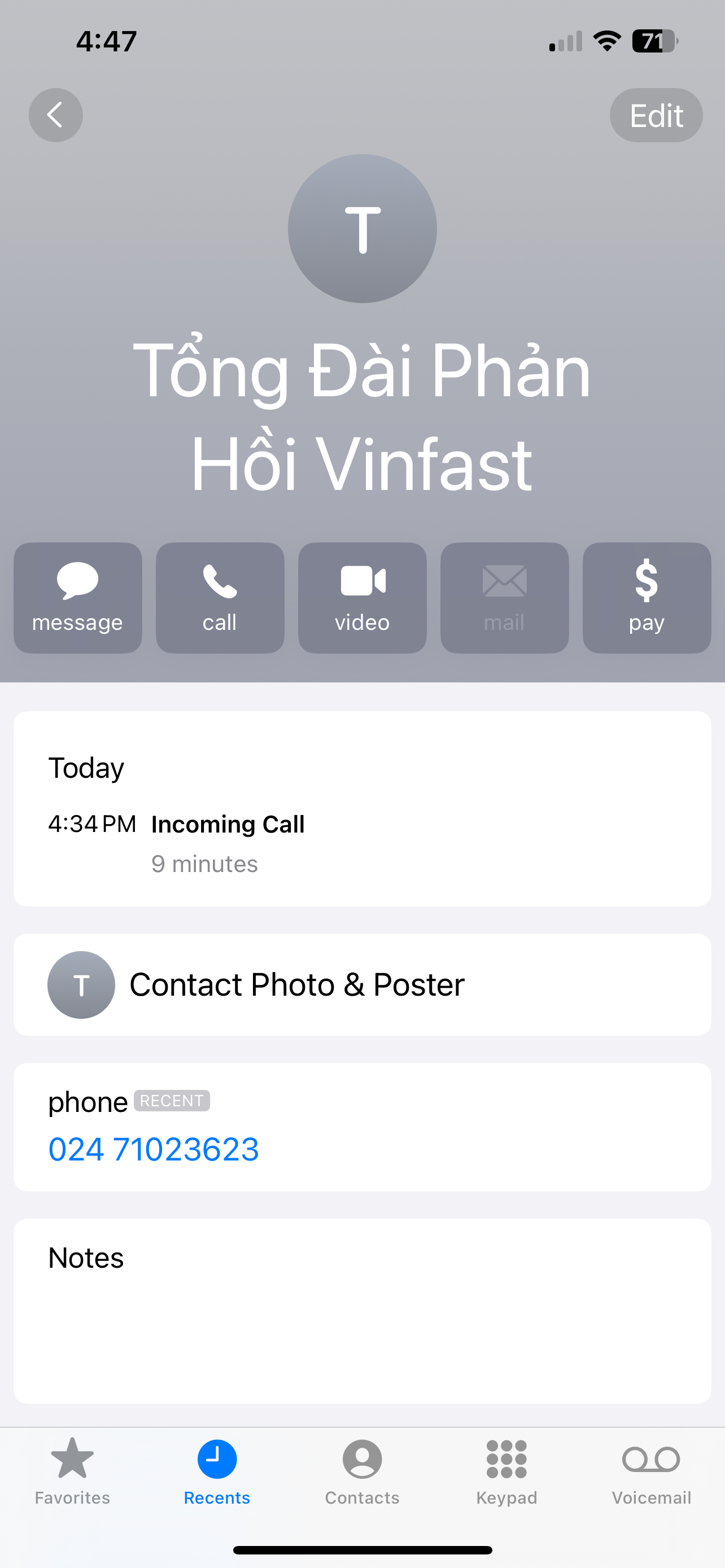
Task: Open Contact Photo & Poster
Action: click(x=361, y=984)
